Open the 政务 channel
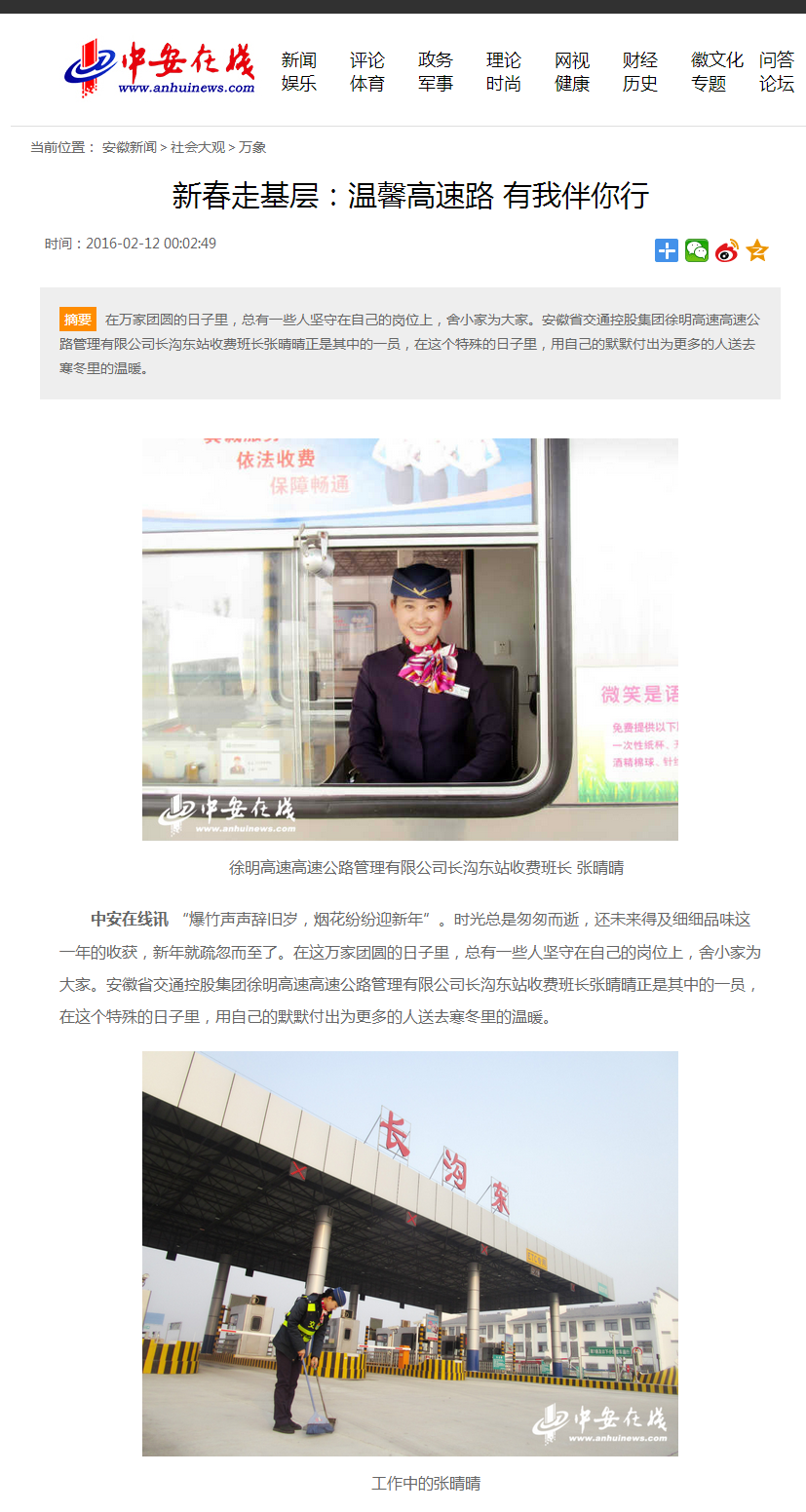806x1512 pixels. point(436,60)
